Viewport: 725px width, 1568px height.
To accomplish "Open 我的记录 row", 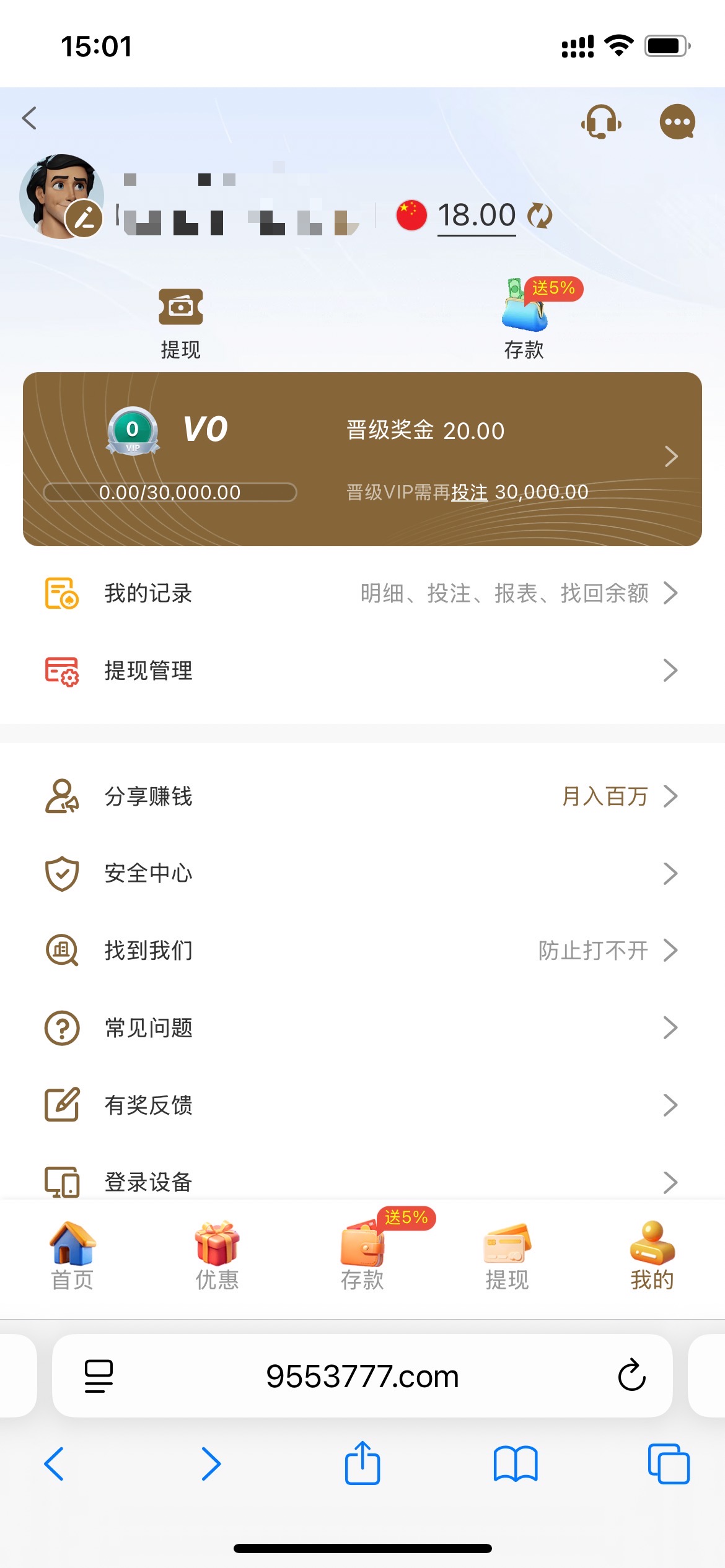I will (x=362, y=593).
